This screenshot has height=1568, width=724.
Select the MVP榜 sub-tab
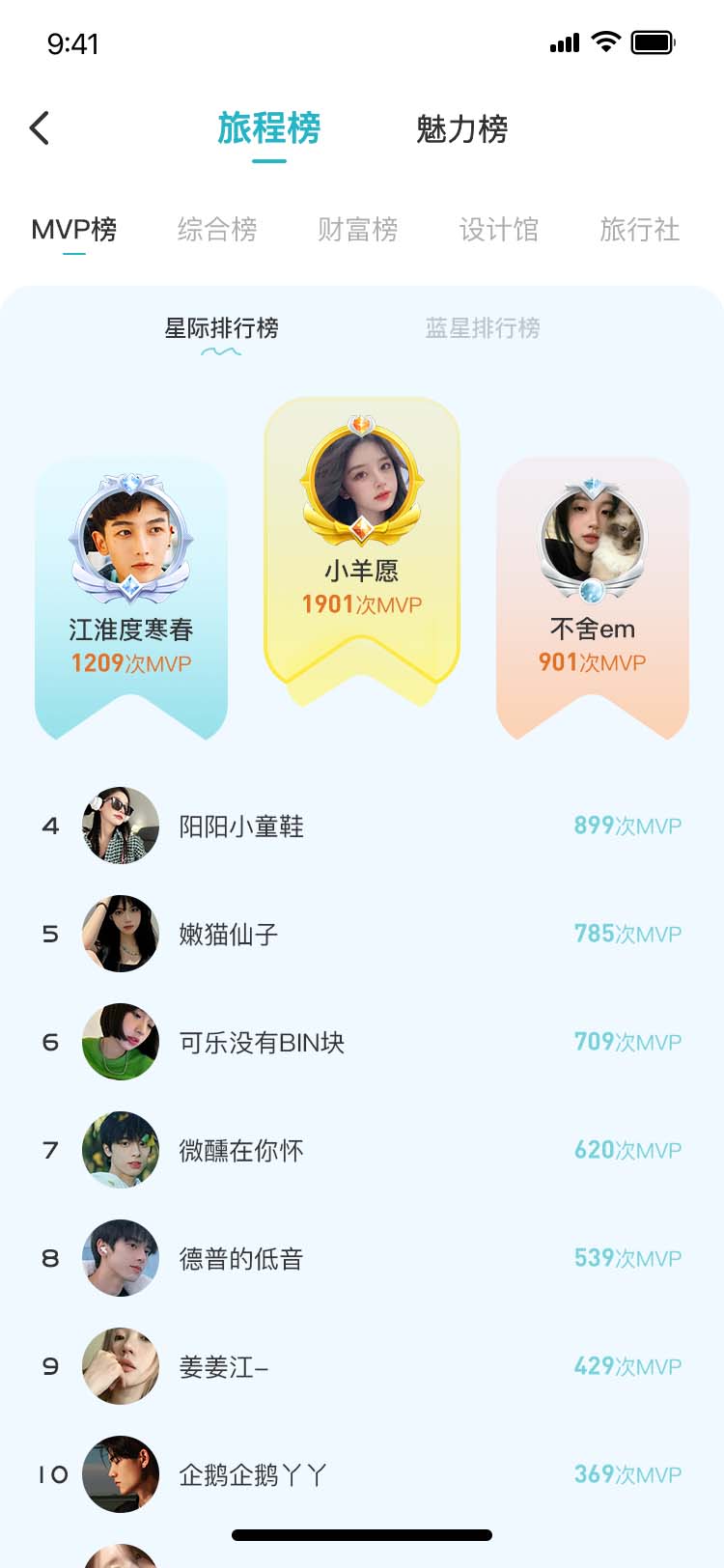74,230
